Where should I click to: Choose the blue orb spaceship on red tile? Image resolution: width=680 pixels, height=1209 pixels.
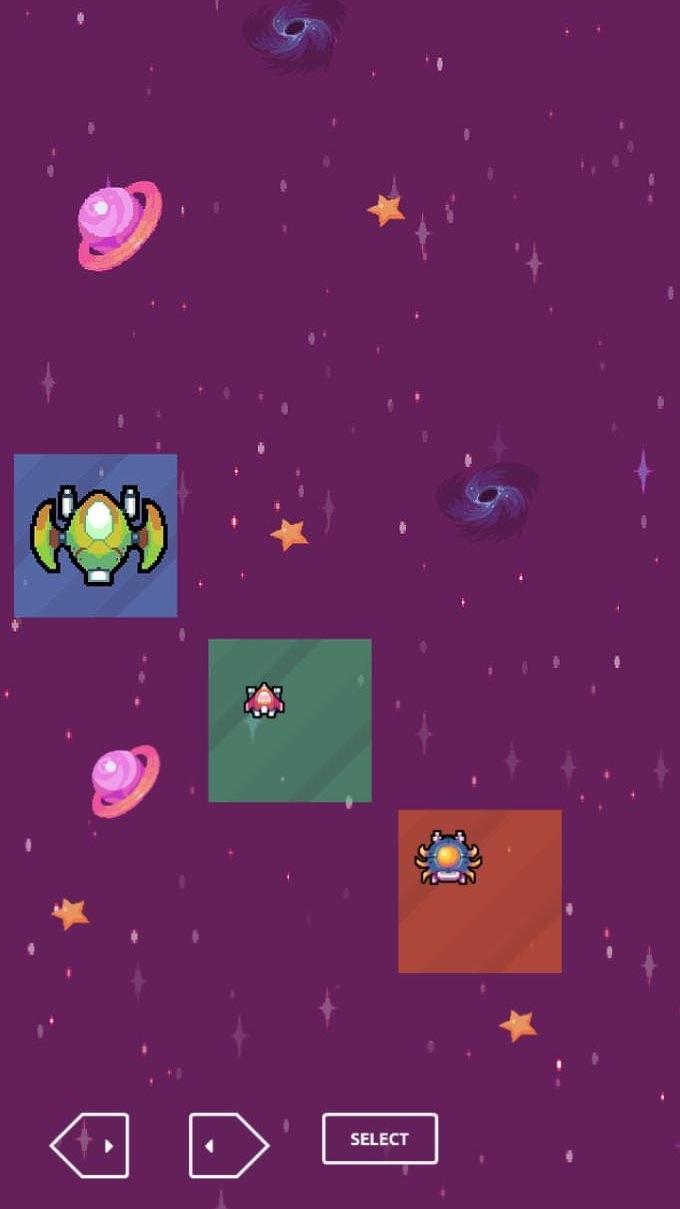[448, 857]
